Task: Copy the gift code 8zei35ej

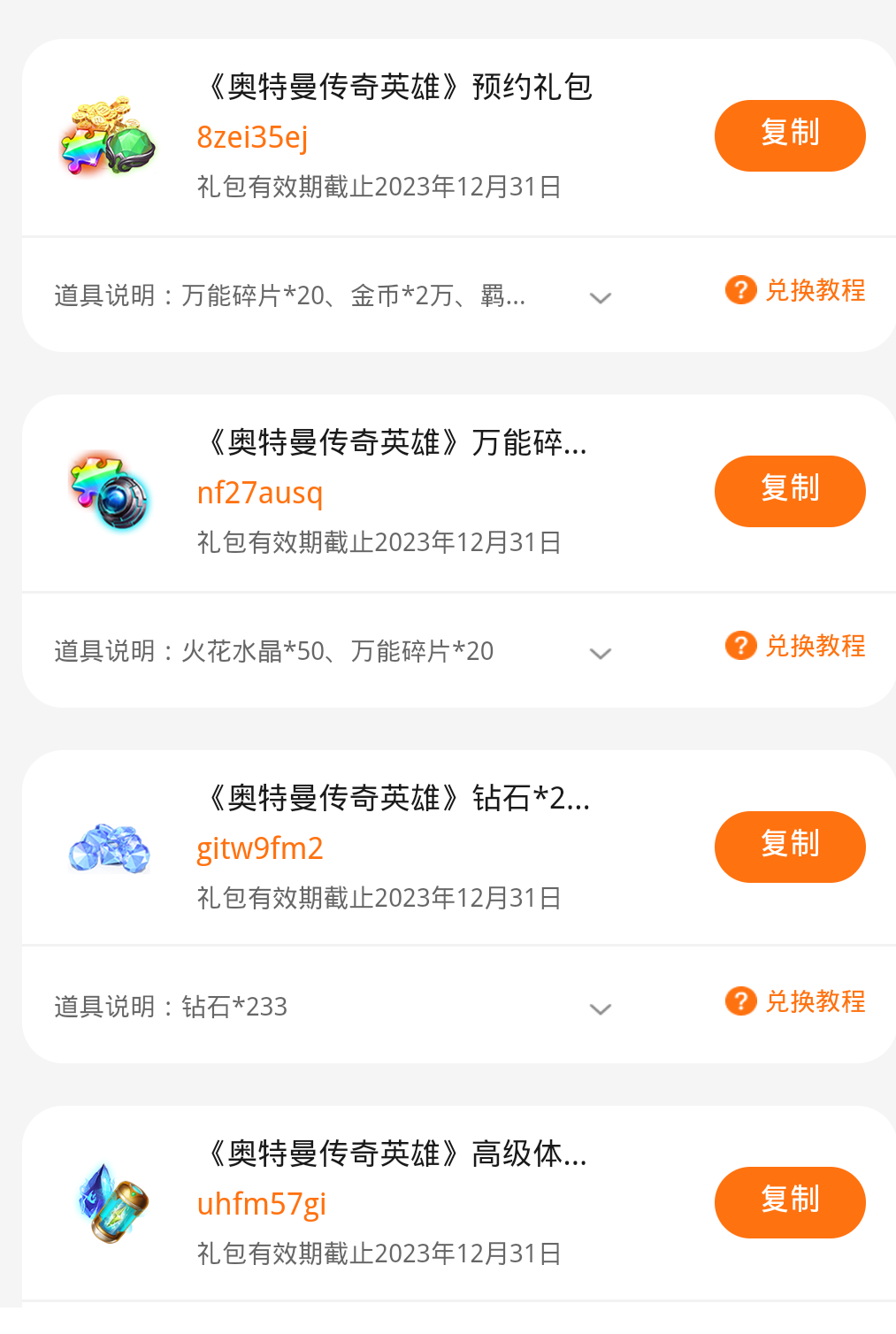Action: pyautogui.click(x=789, y=135)
